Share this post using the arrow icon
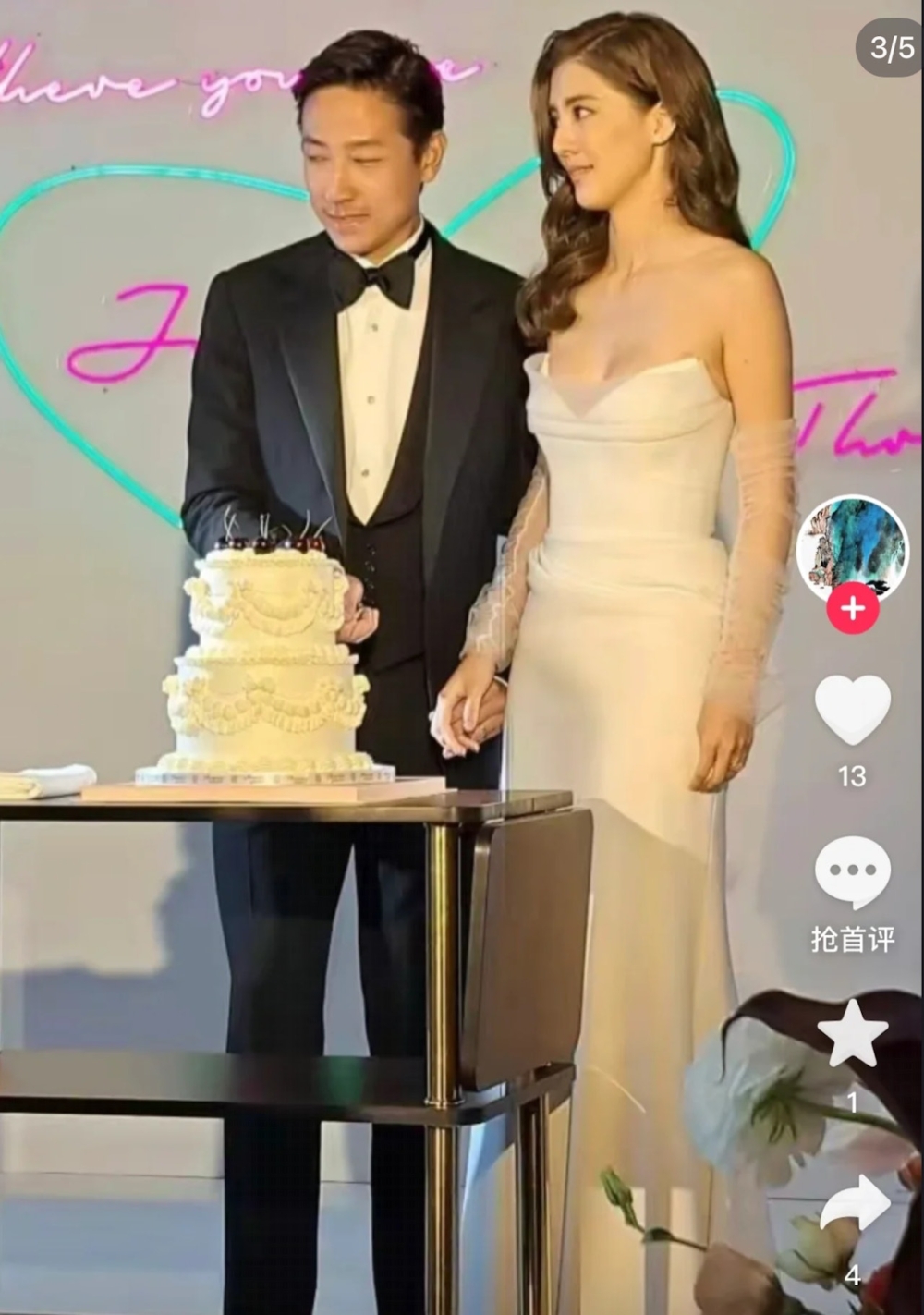 854,1204
